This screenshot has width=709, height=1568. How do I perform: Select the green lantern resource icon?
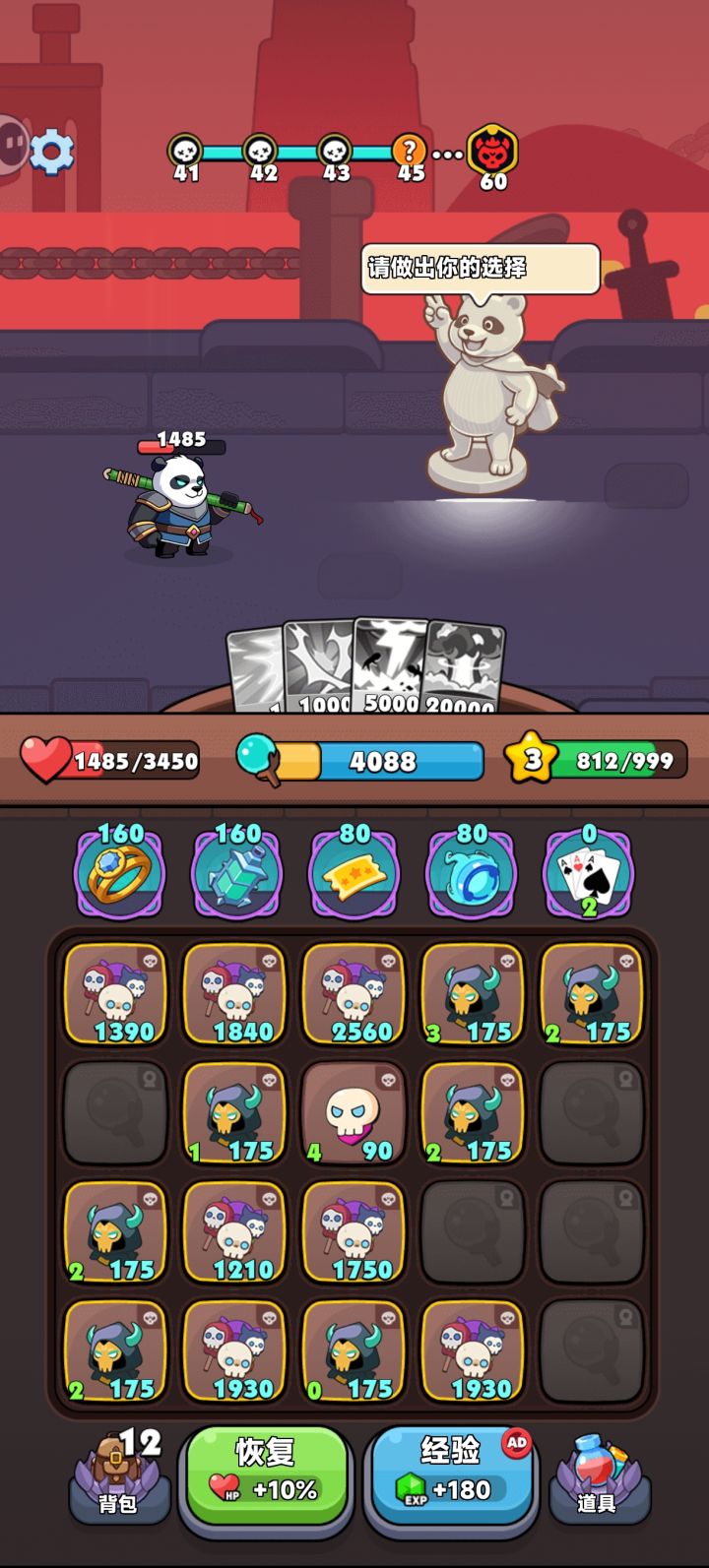[235, 874]
